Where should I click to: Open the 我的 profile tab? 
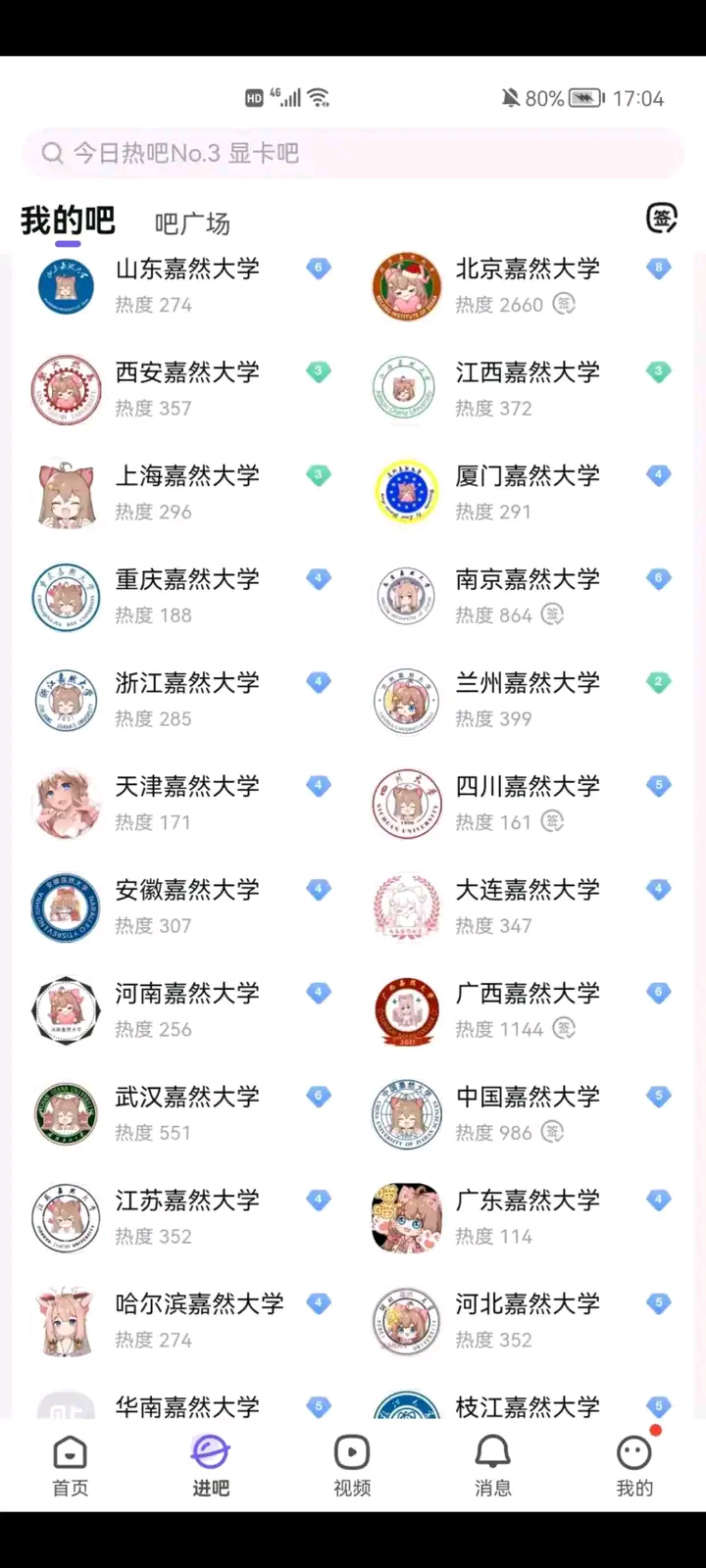point(634,1466)
